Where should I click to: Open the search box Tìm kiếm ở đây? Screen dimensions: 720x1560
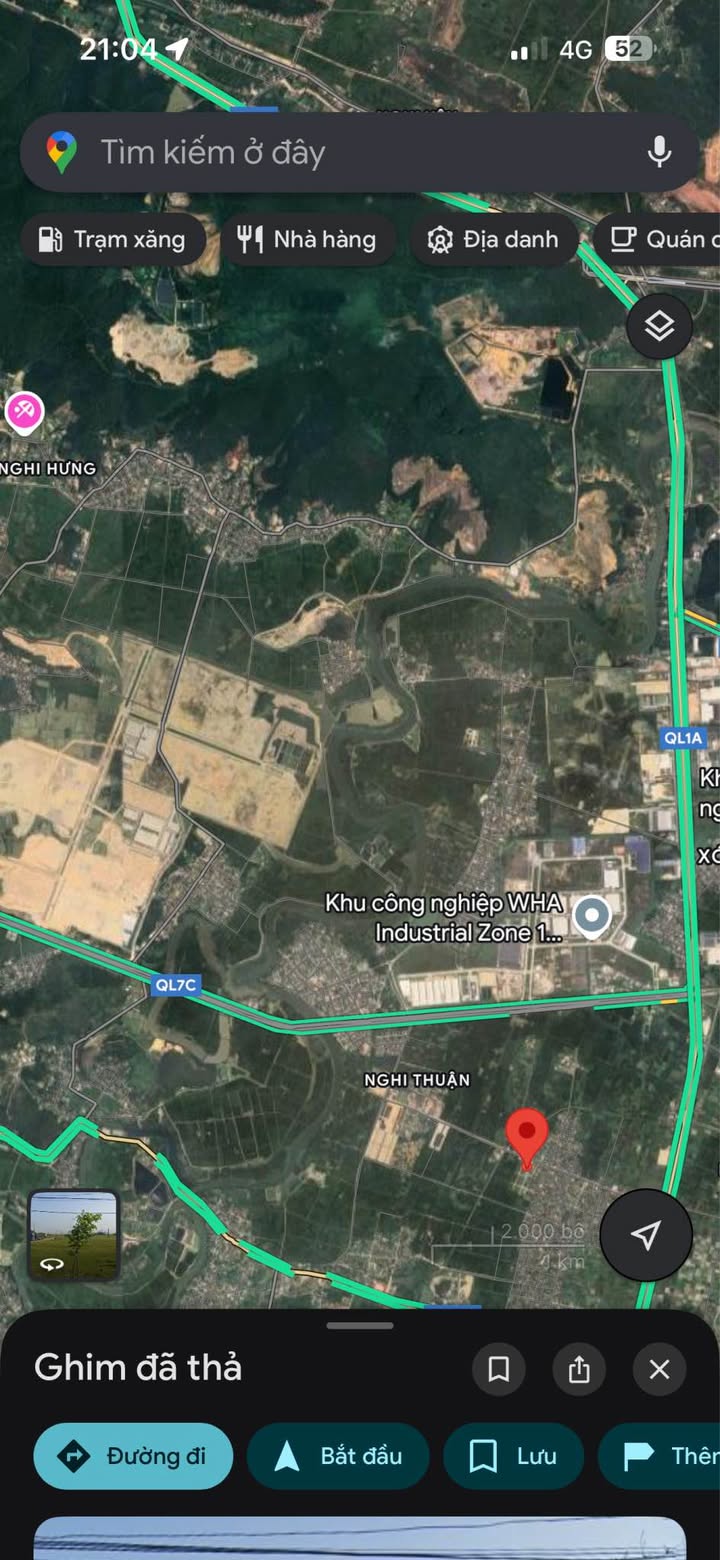pos(330,153)
